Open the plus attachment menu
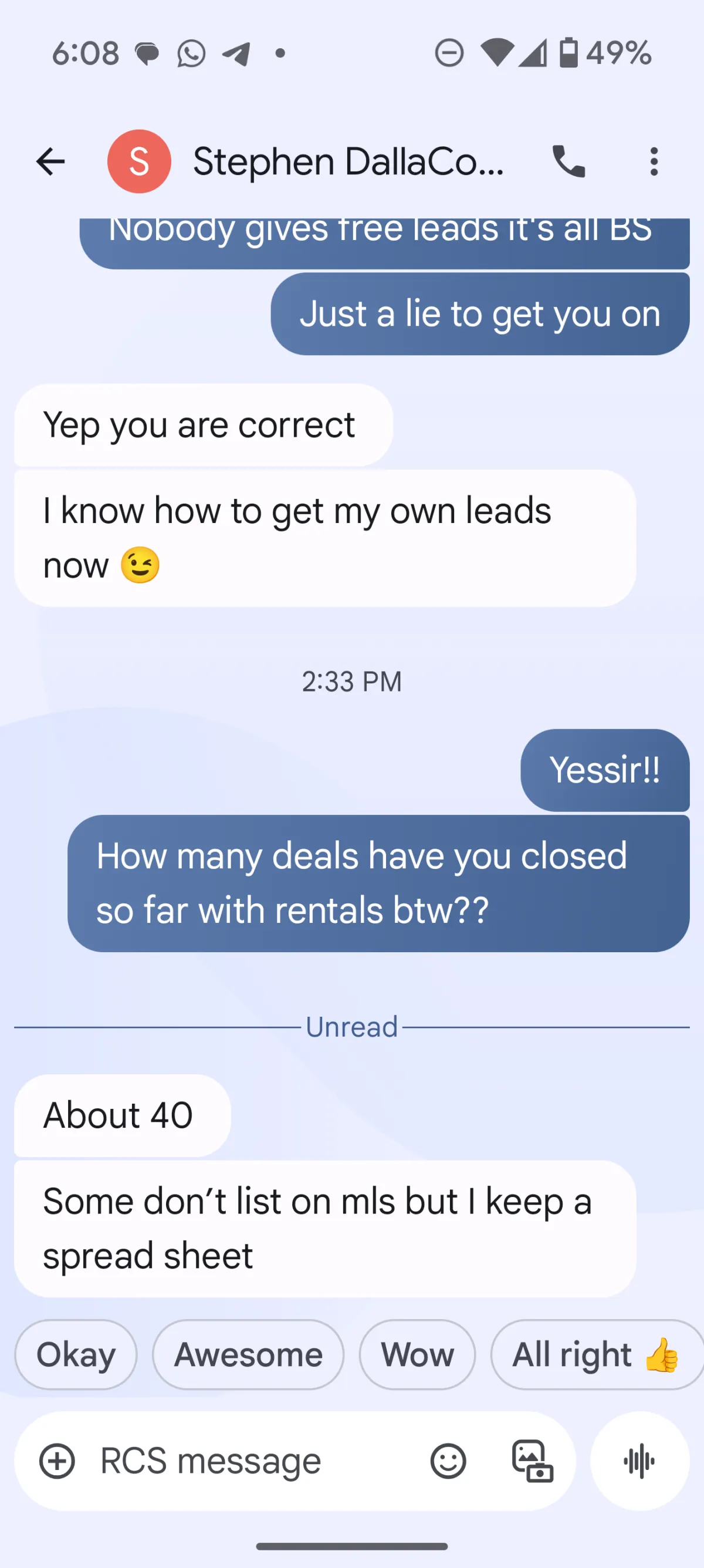 (x=57, y=1461)
